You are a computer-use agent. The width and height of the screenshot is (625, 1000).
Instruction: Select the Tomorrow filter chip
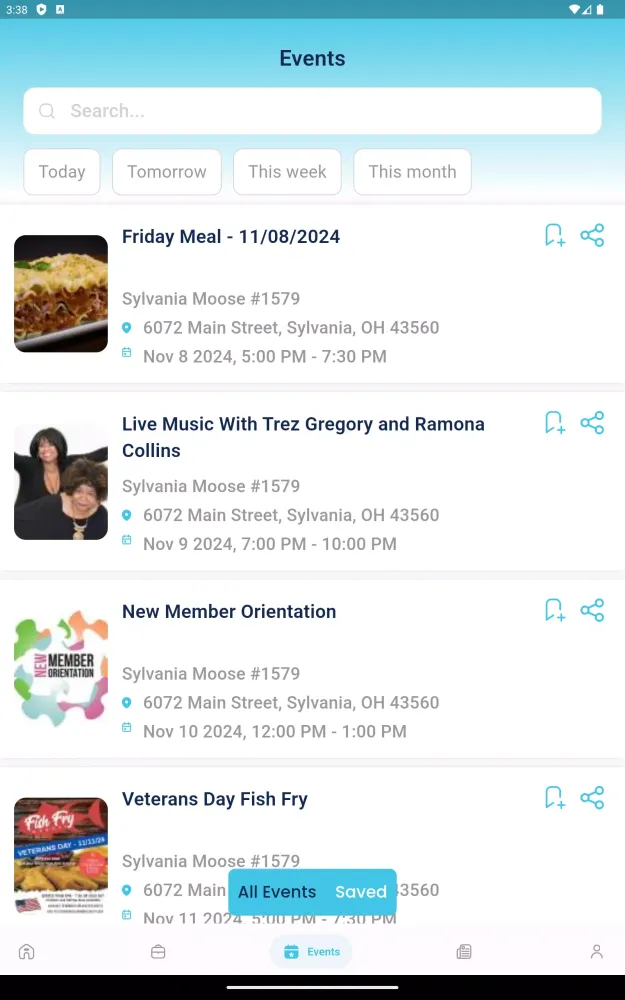(x=167, y=172)
